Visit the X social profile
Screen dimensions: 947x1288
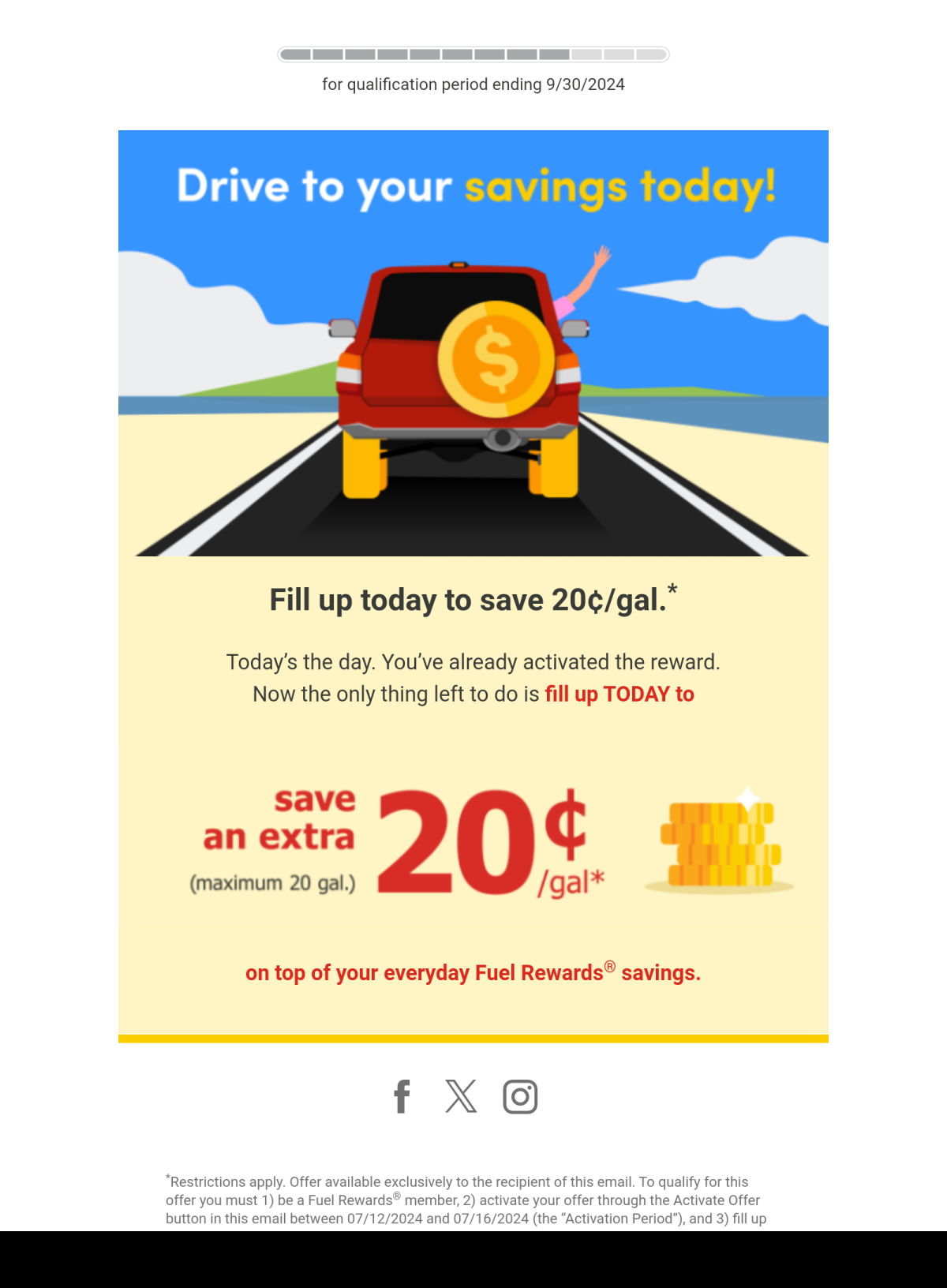point(461,1096)
